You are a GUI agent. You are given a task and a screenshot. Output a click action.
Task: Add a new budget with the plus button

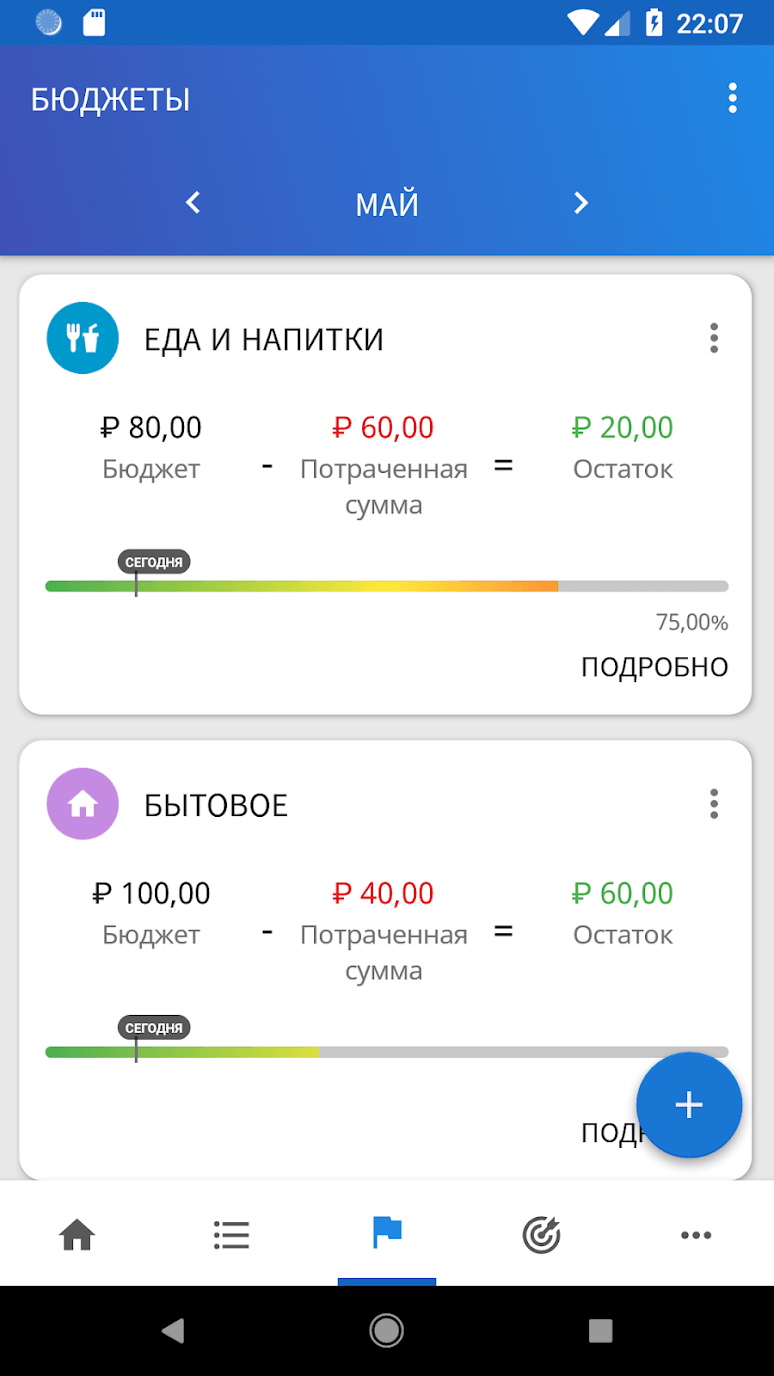click(689, 1105)
